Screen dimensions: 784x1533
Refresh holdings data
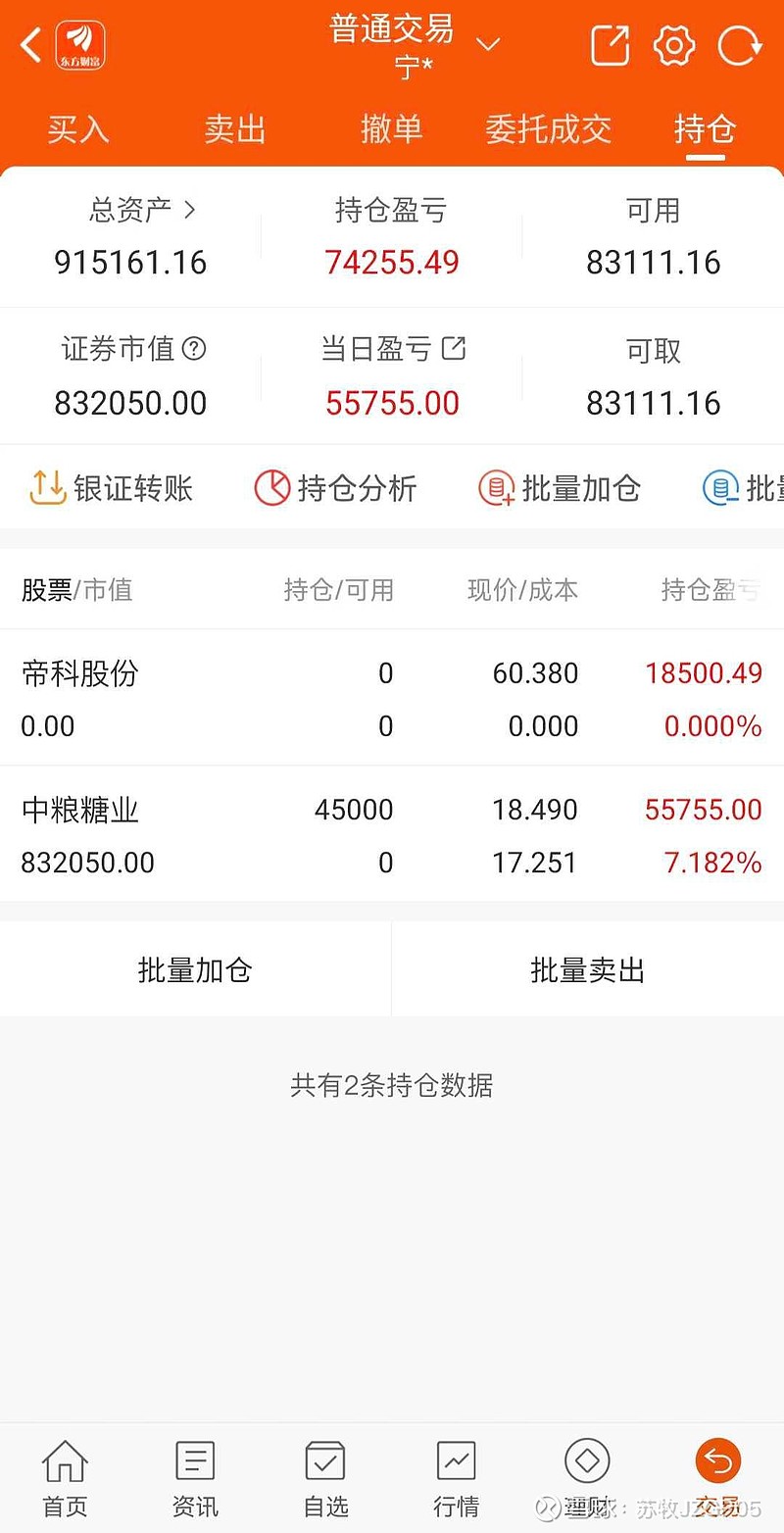point(739,45)
